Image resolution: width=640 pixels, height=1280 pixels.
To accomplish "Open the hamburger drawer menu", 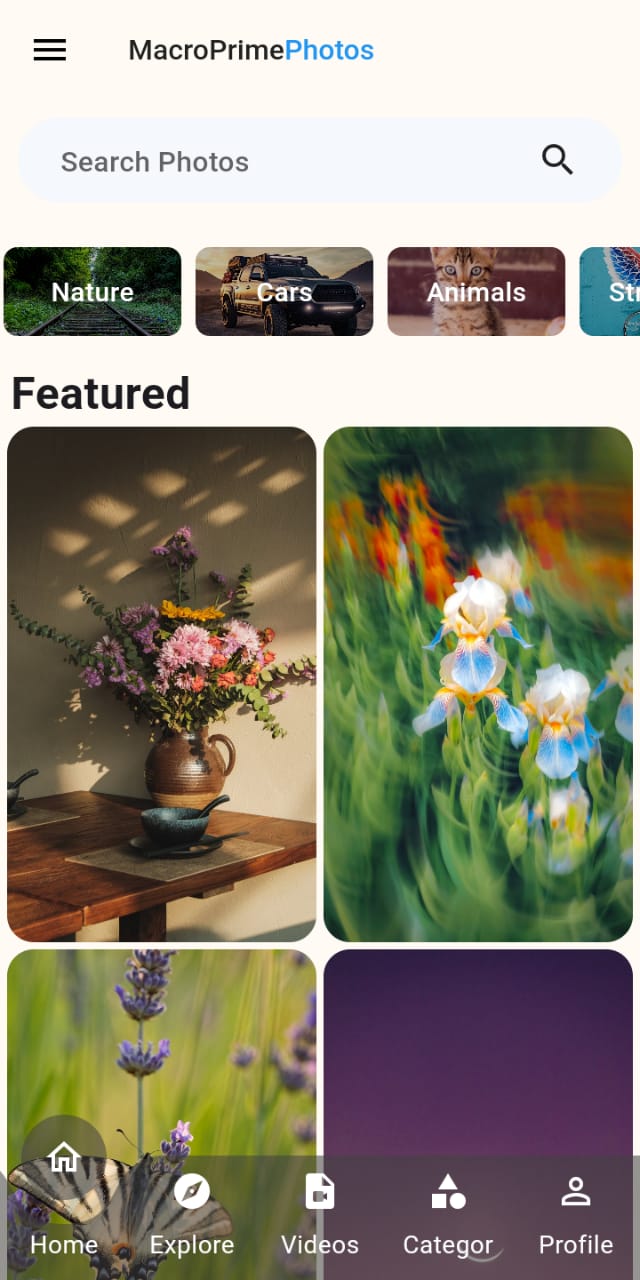I will pos(50,50).
